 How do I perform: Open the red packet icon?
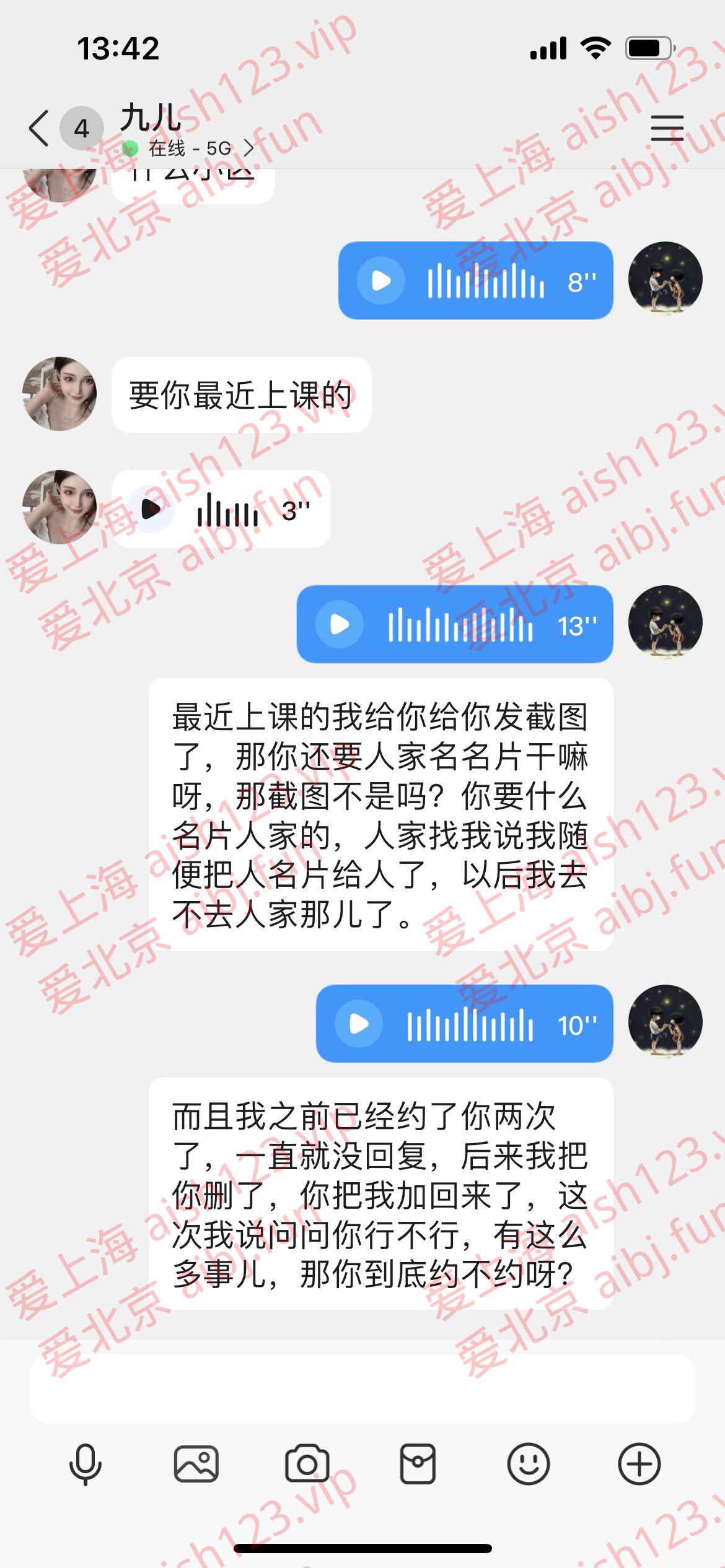[418, 1465]
